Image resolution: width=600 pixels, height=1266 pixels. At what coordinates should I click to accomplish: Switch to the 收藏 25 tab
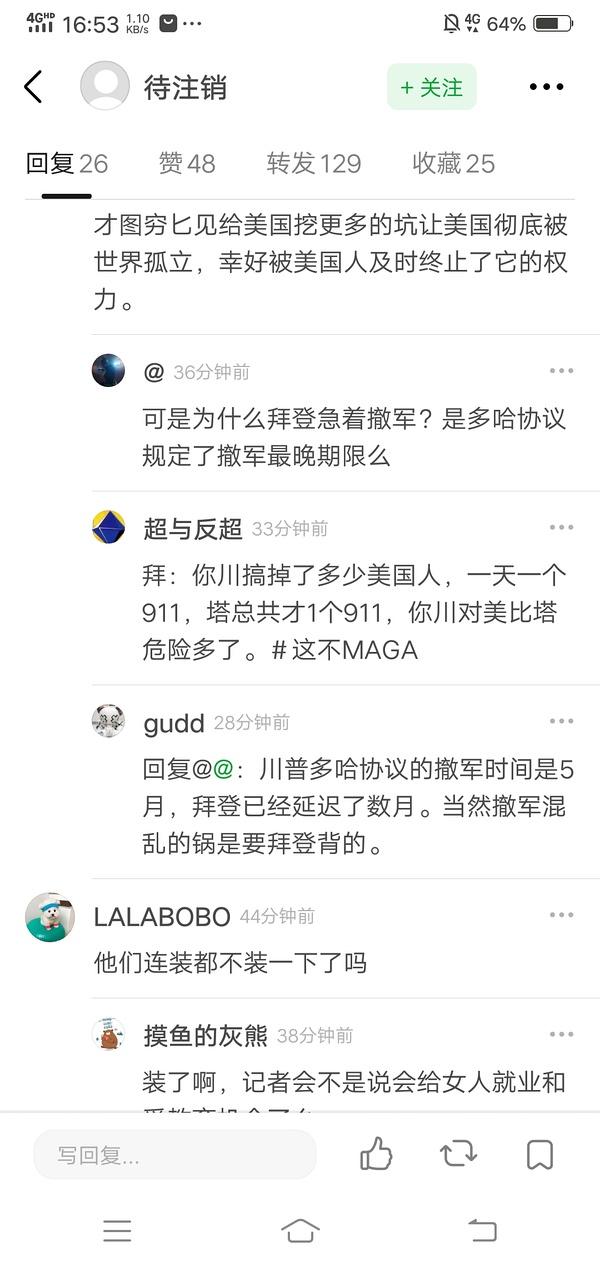point(453,164)
